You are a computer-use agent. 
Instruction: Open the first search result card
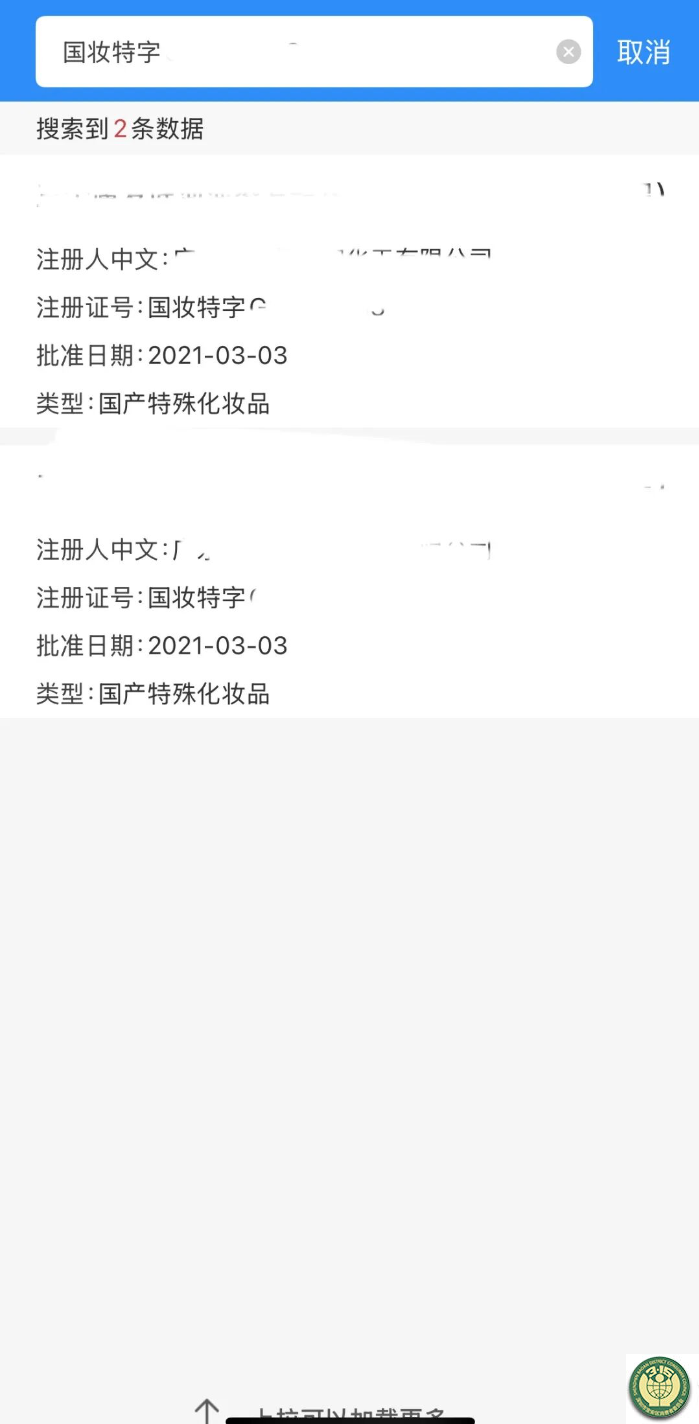coord(349,291)
